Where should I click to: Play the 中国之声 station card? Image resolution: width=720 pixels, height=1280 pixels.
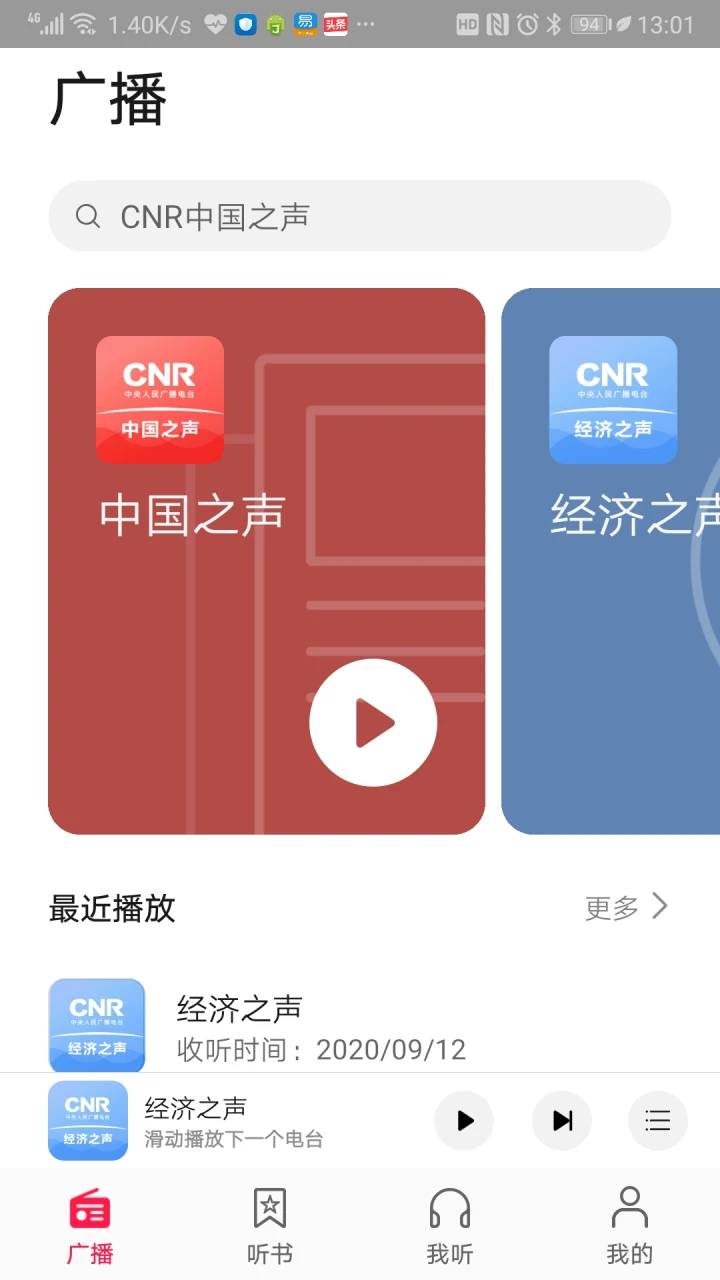click(x=373, y=723)
